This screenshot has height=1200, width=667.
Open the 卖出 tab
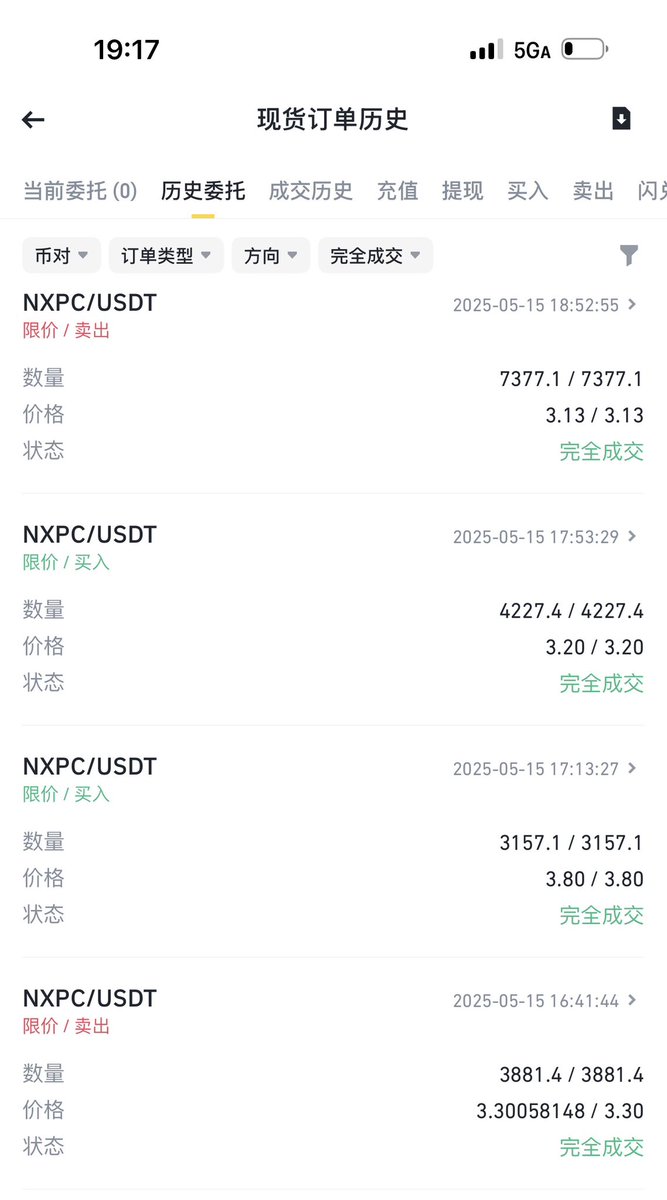593,191
